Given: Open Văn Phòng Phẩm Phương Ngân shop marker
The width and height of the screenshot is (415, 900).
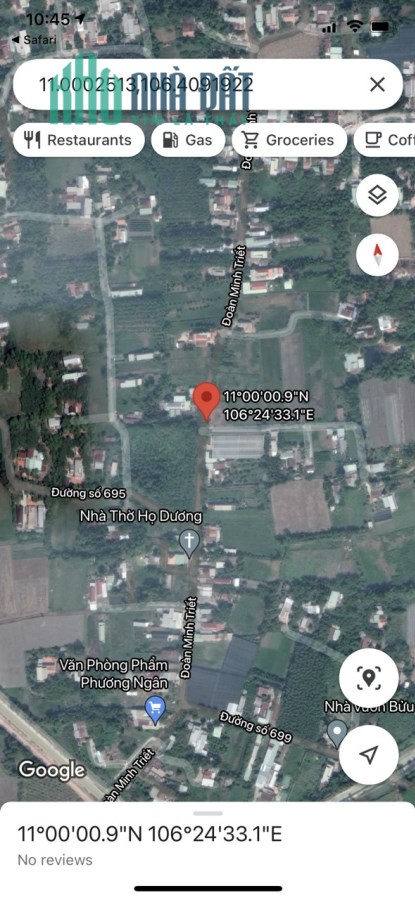Looking at the screenshot, I should [154, 709].
